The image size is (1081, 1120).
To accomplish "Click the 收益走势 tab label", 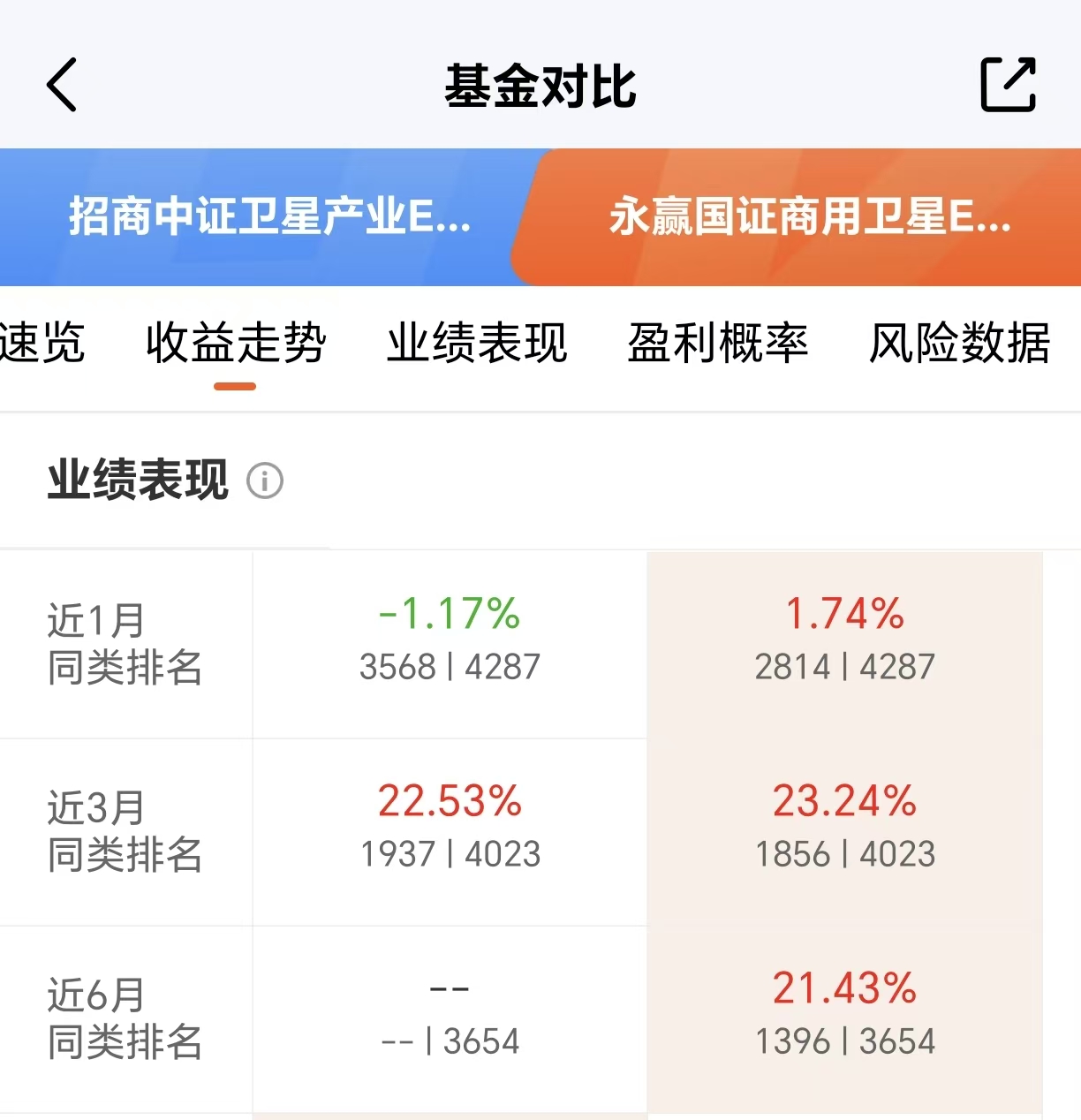I will coord(236,344).
